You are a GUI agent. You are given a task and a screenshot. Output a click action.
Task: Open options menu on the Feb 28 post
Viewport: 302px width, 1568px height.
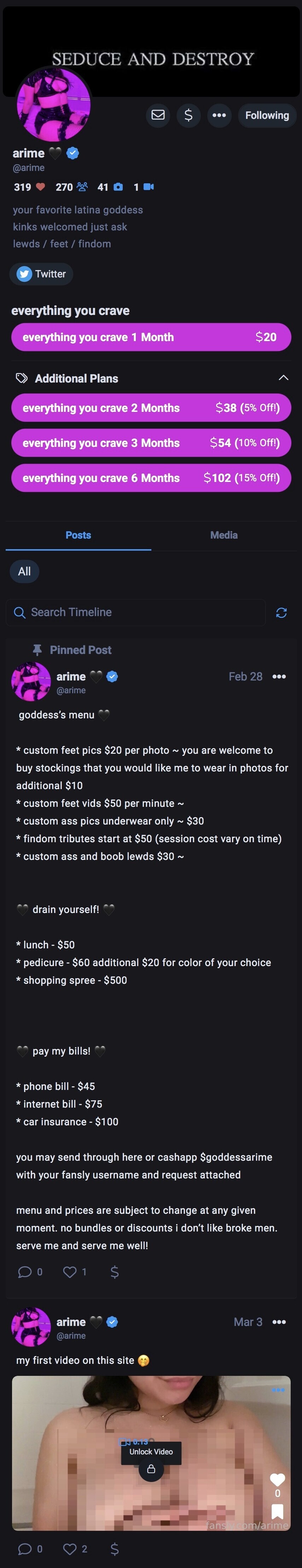click(279, 676)
